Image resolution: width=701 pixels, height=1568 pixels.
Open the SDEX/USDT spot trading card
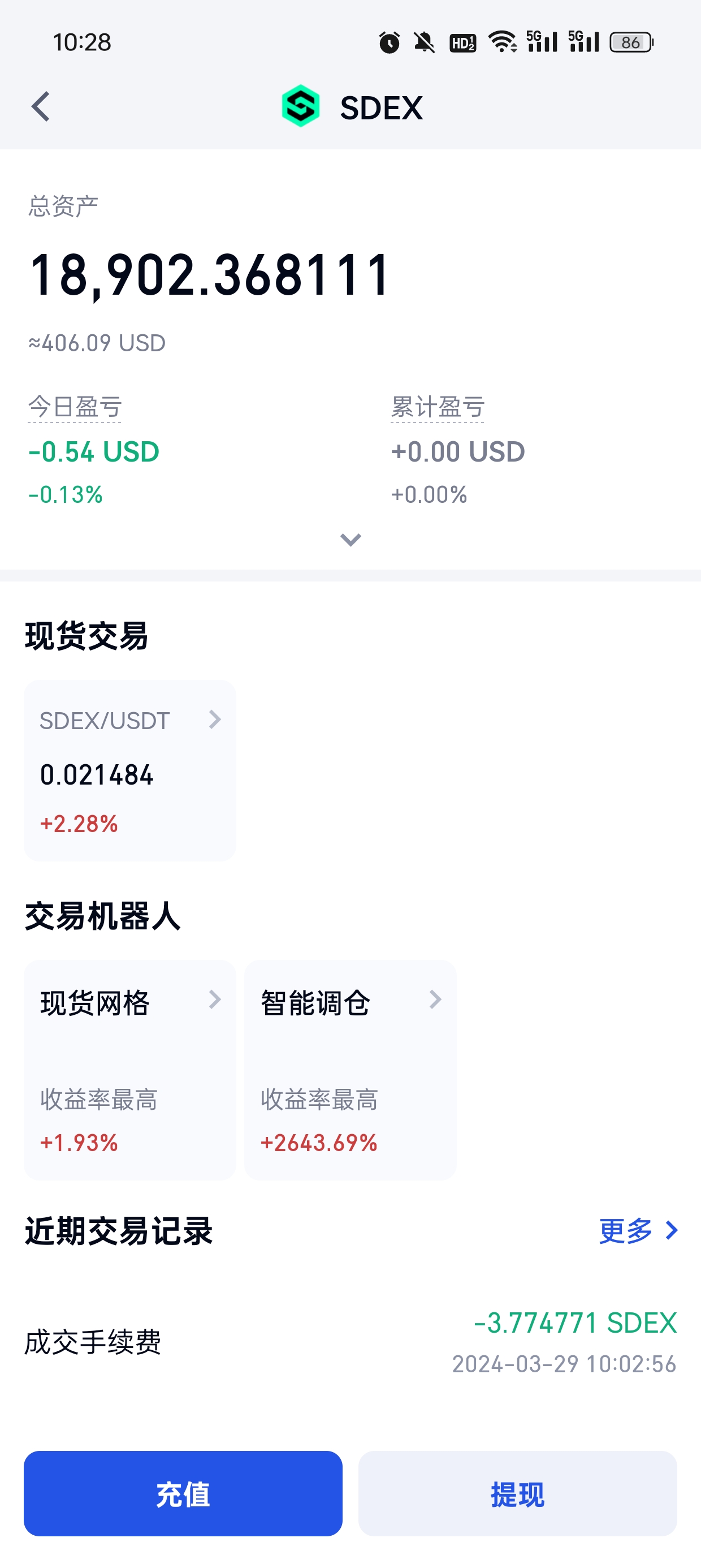(x=130, y=770)
